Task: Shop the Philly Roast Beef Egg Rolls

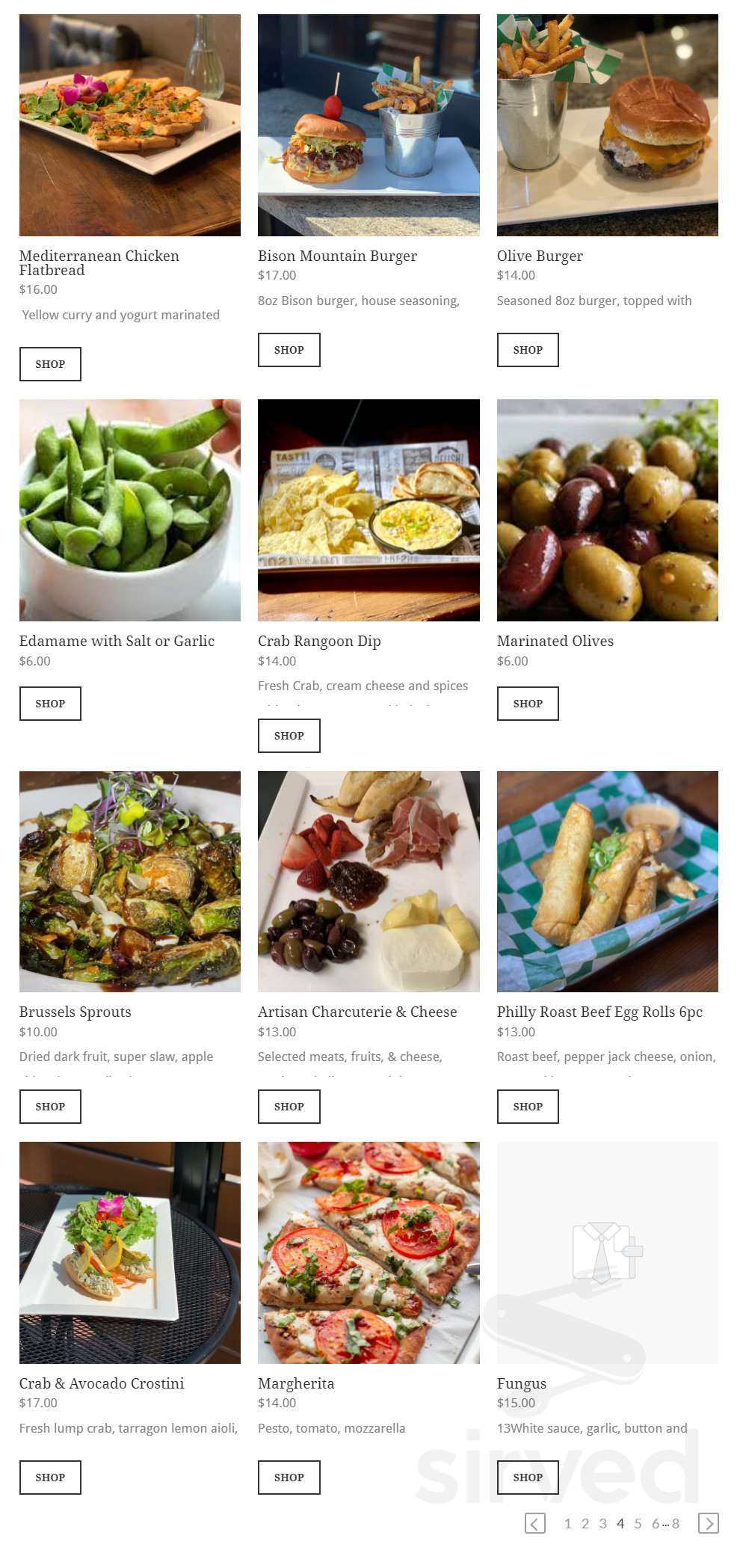Action: (527, 1107)
